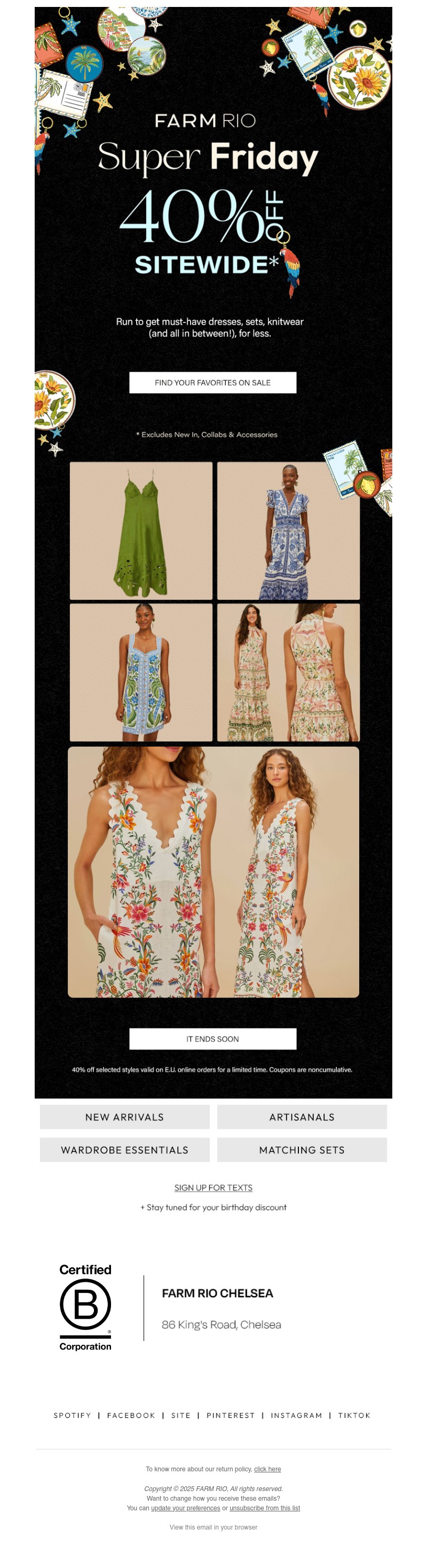The image size is (427, 1568).
Task: Tap Find Your Favorites On Sale button
Action: pyautogui.click(x=212, y=382)
